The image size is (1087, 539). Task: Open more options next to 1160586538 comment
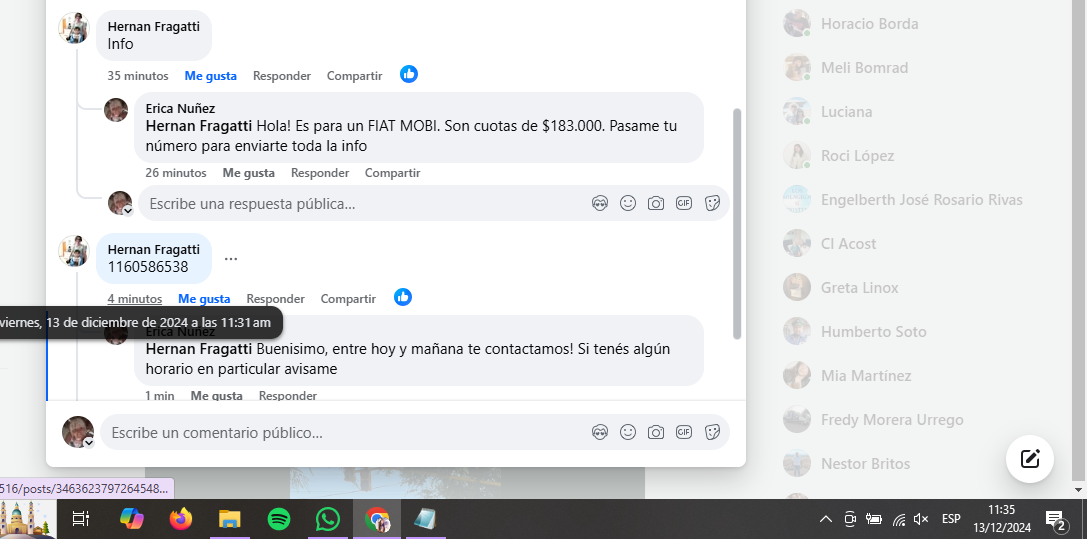[231, 258]
